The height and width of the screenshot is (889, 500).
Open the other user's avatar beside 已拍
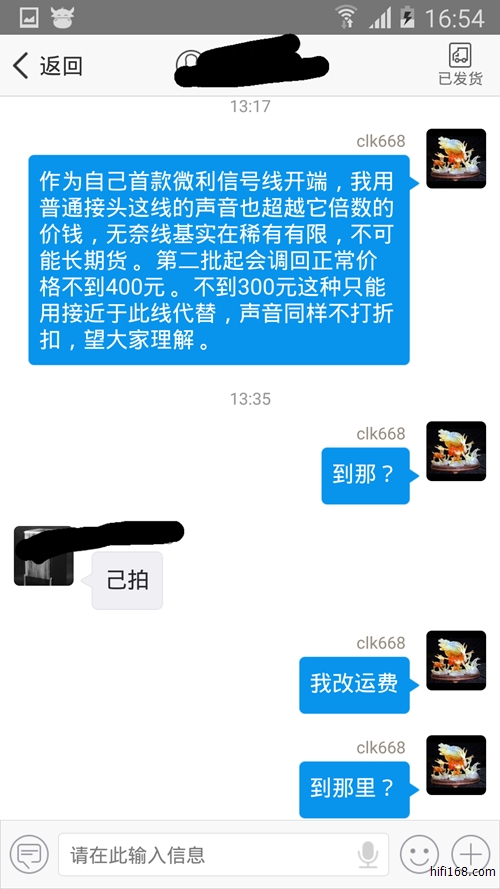coord(44,556)
